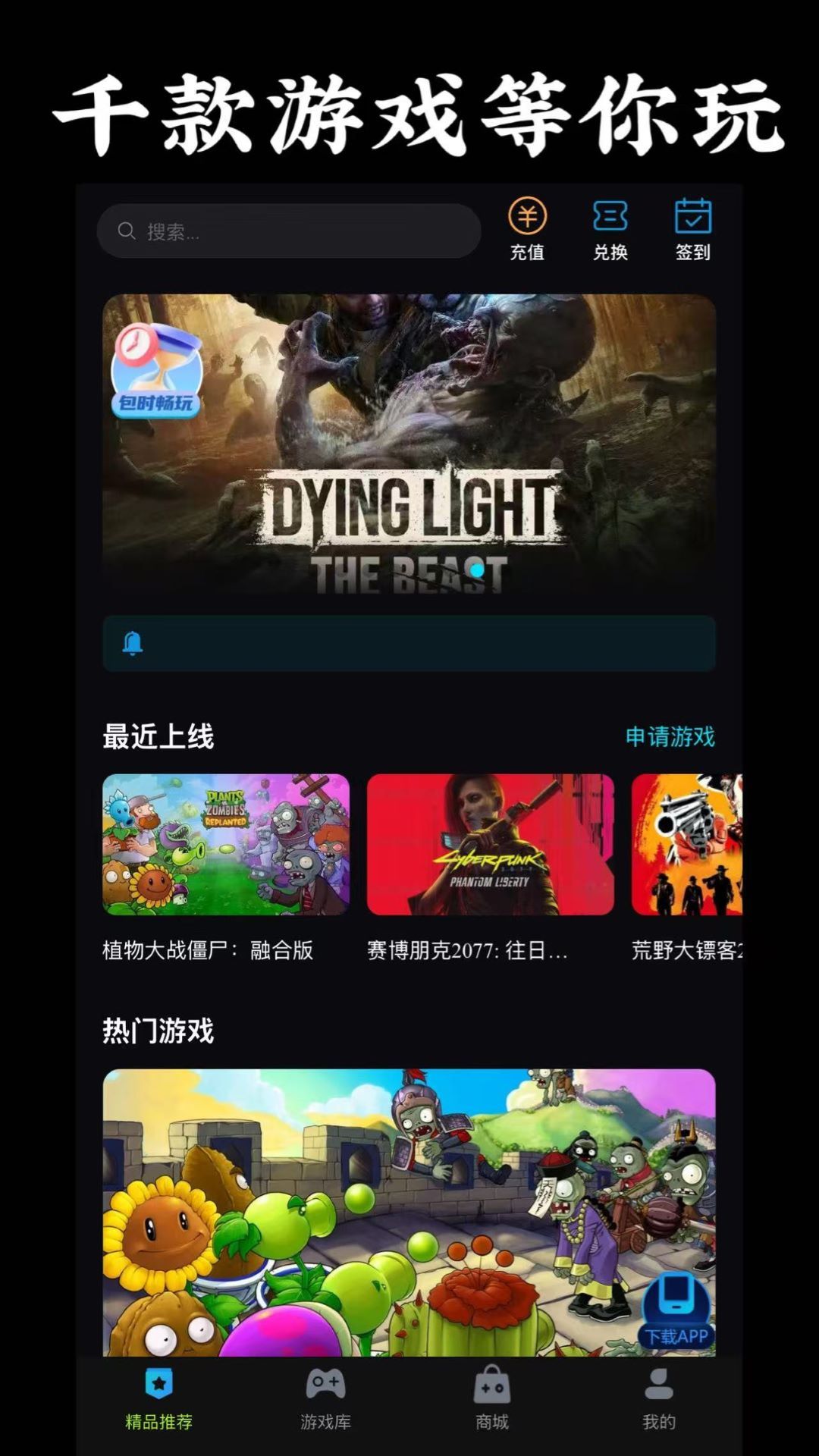Image resolution: width=819 pixels, height=1456 pixels.
Task: Tap the 包时畅玩 hourglass badge
Action: point(155,372)
